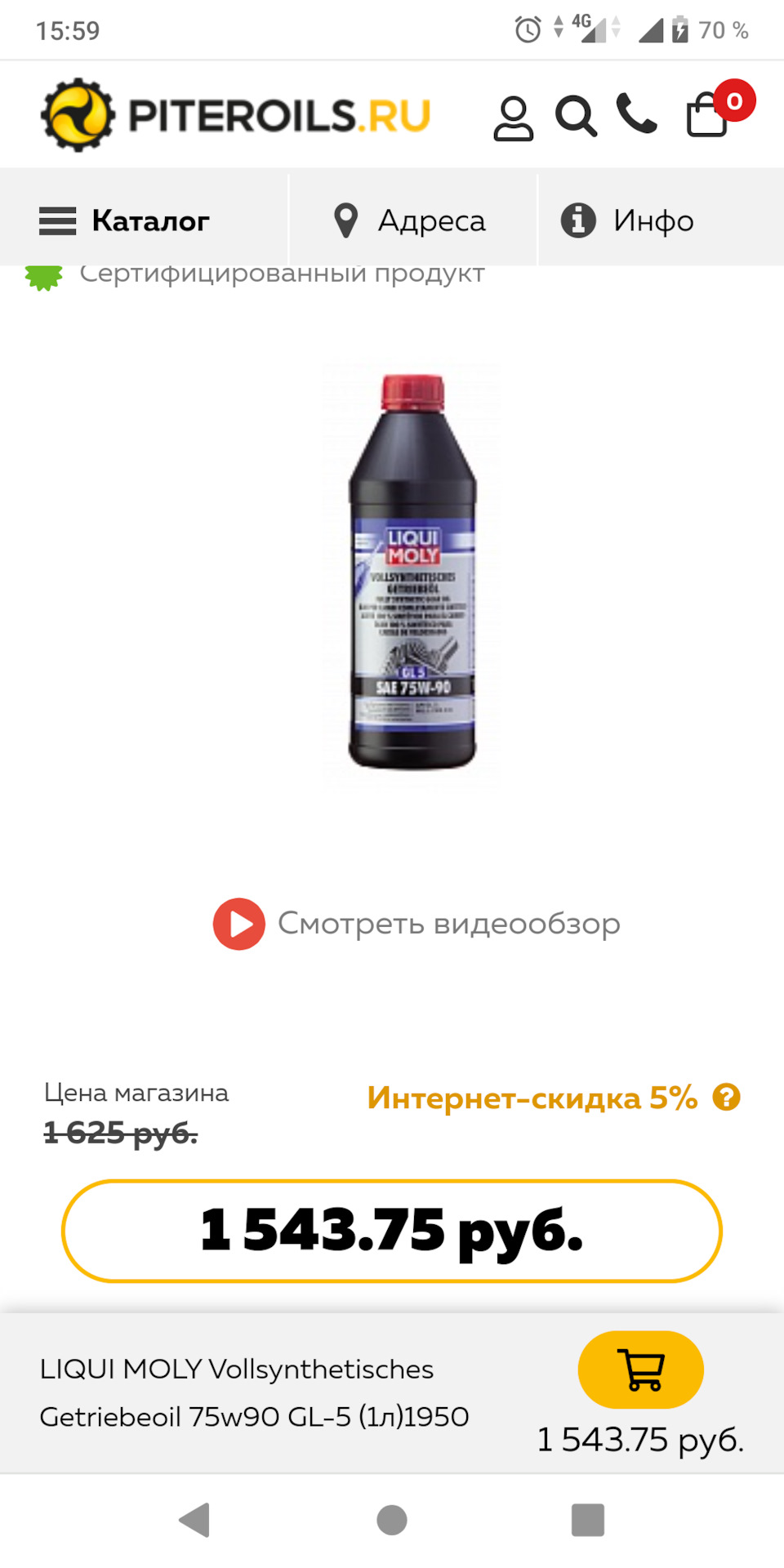Open the user account icon

point(513,118)
